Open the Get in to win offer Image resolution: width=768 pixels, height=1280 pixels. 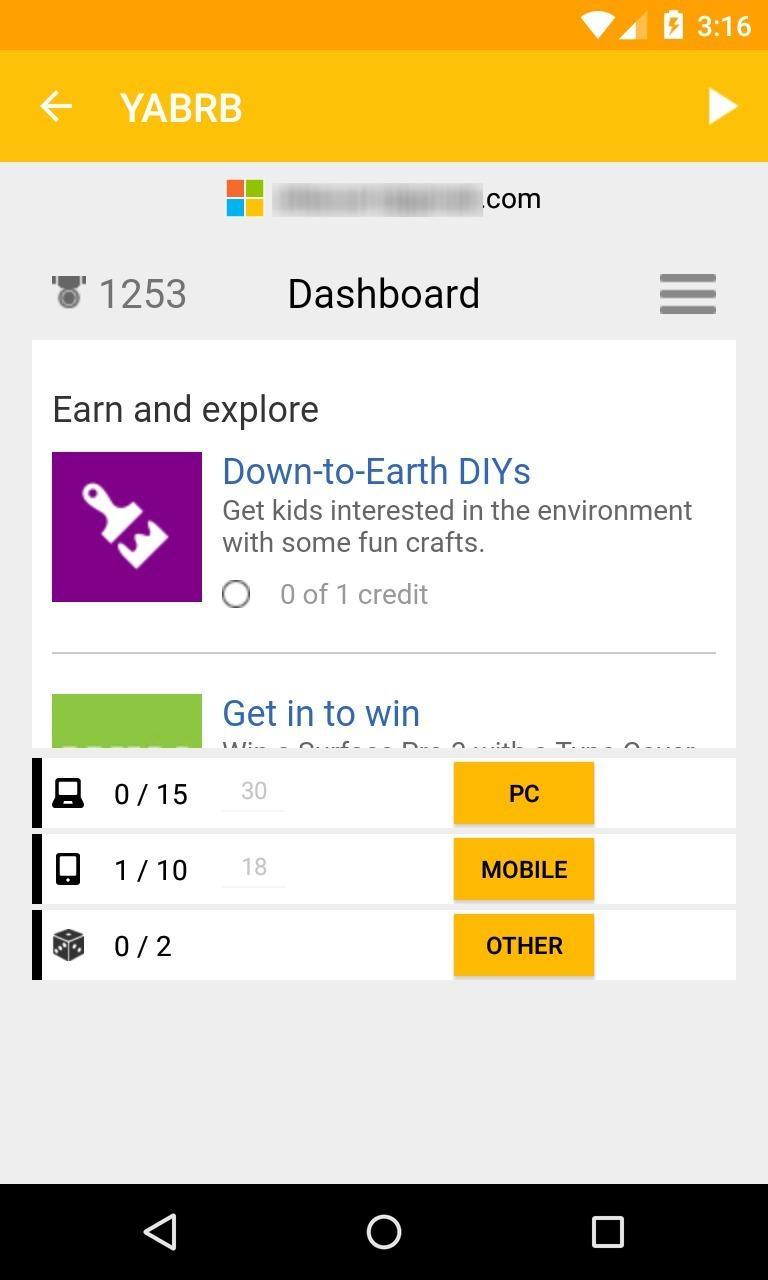(321, 714)
